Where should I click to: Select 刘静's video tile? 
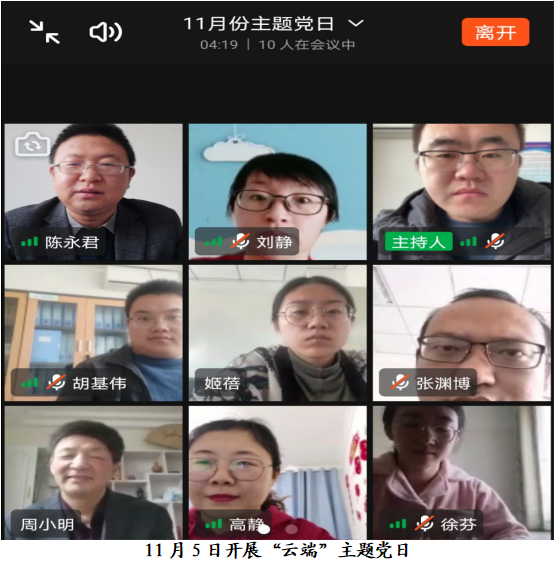click(278, 192)
